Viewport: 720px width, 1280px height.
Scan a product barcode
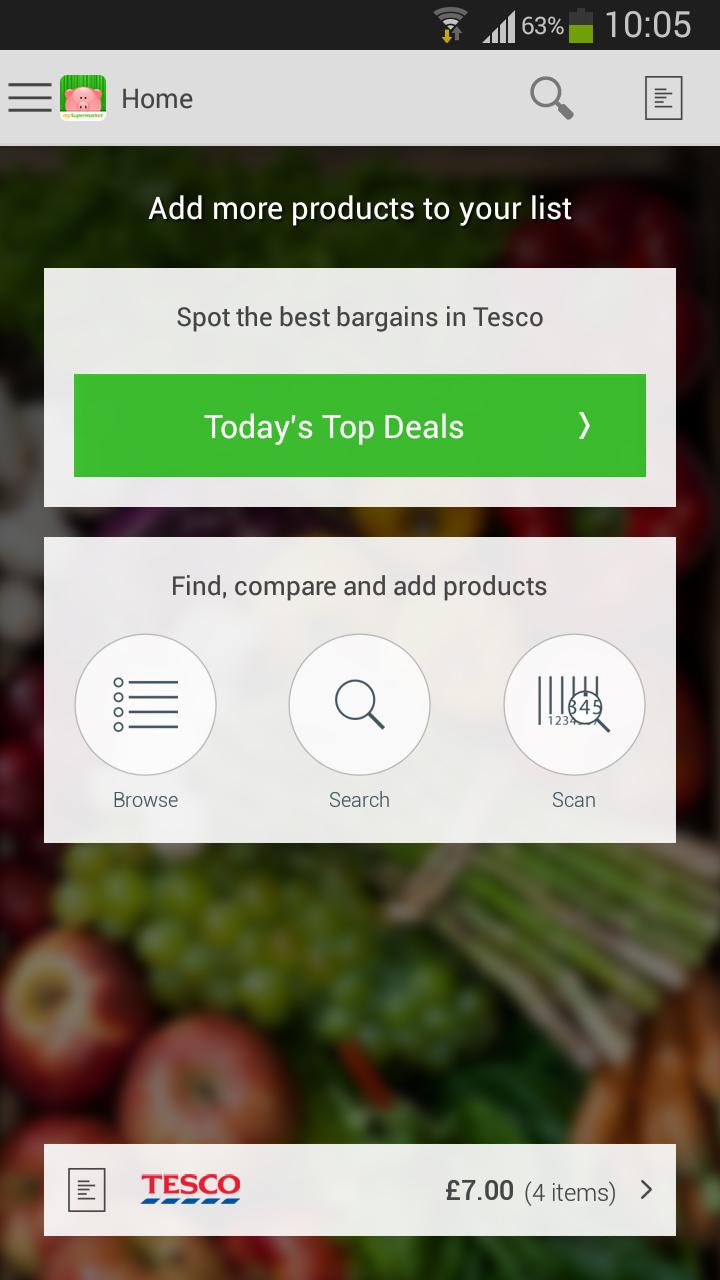tap(574, 705)
